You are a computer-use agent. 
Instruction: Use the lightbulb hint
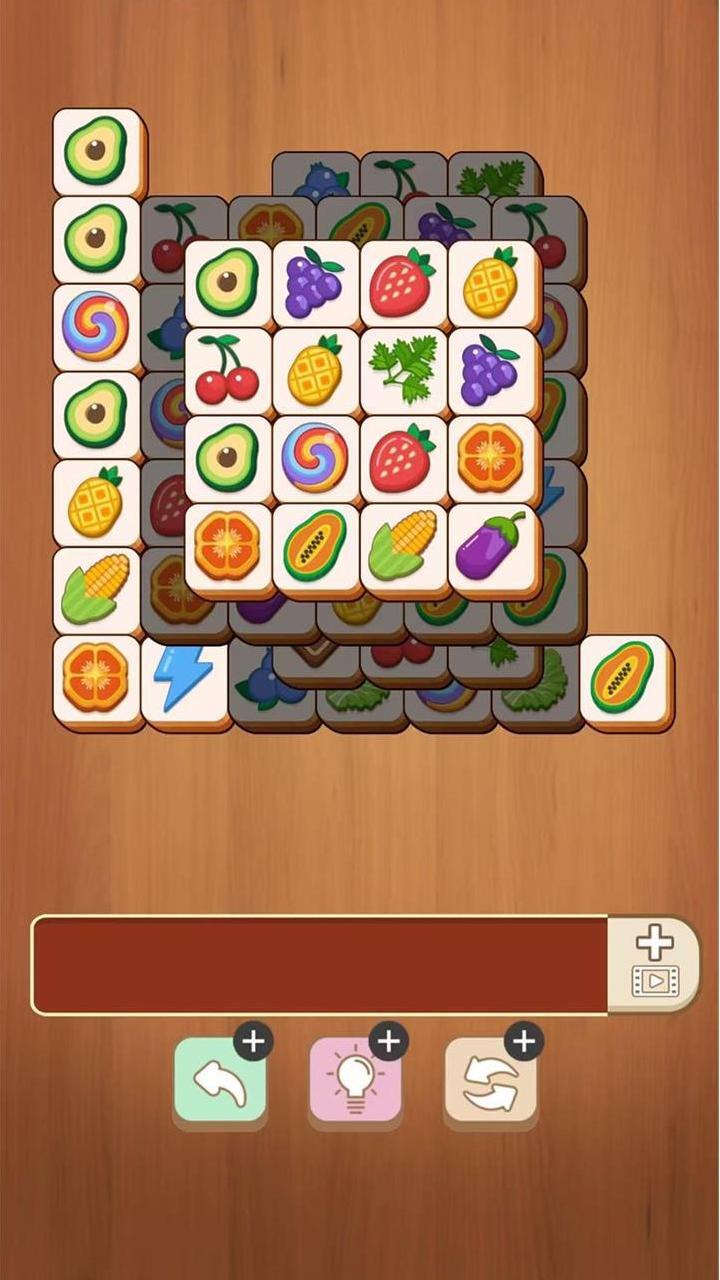pyautogui.click(x=355, y=1081)
